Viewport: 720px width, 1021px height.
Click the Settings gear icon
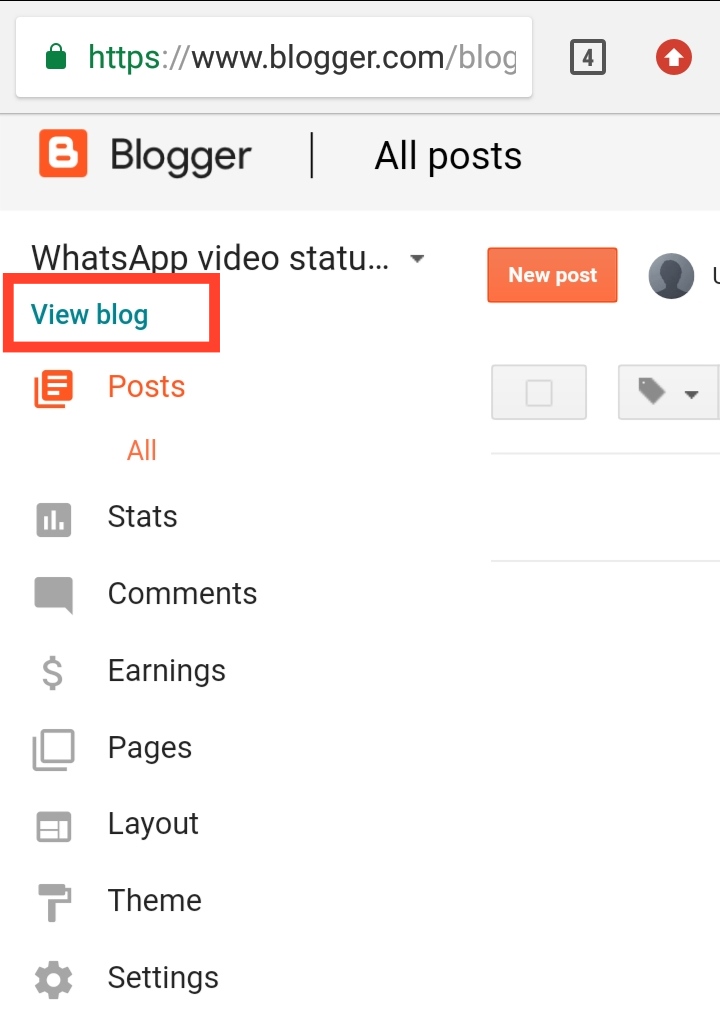tap(53, 977)
